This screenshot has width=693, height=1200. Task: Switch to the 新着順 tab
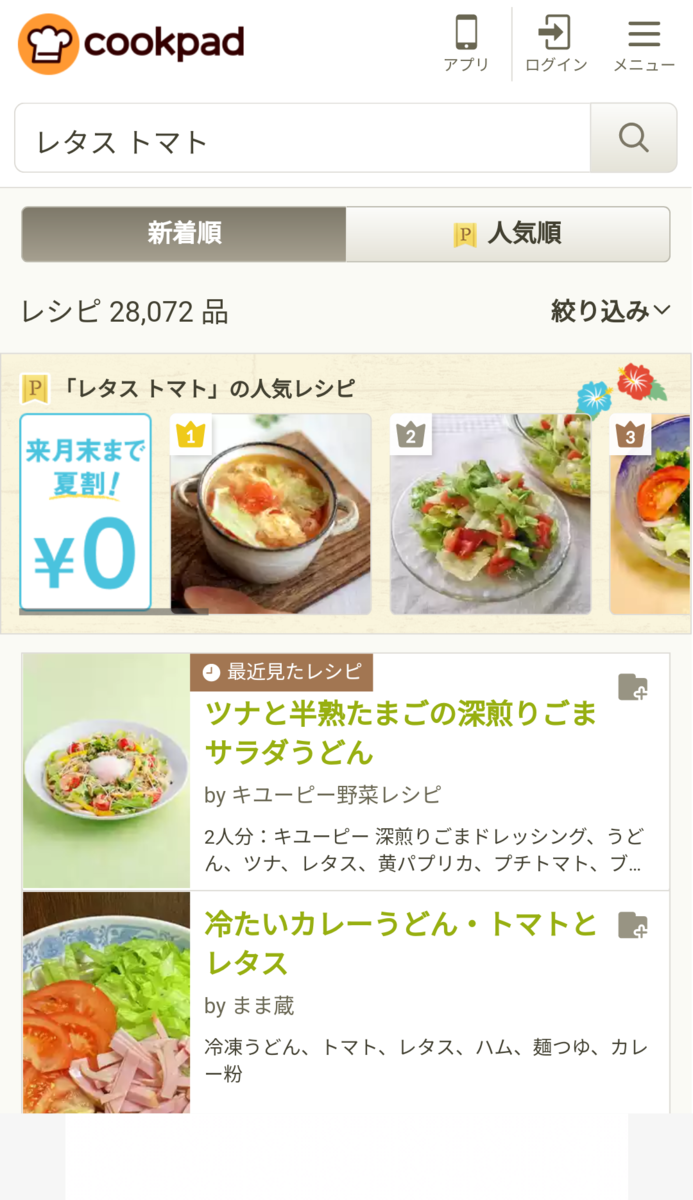[184, 234]
